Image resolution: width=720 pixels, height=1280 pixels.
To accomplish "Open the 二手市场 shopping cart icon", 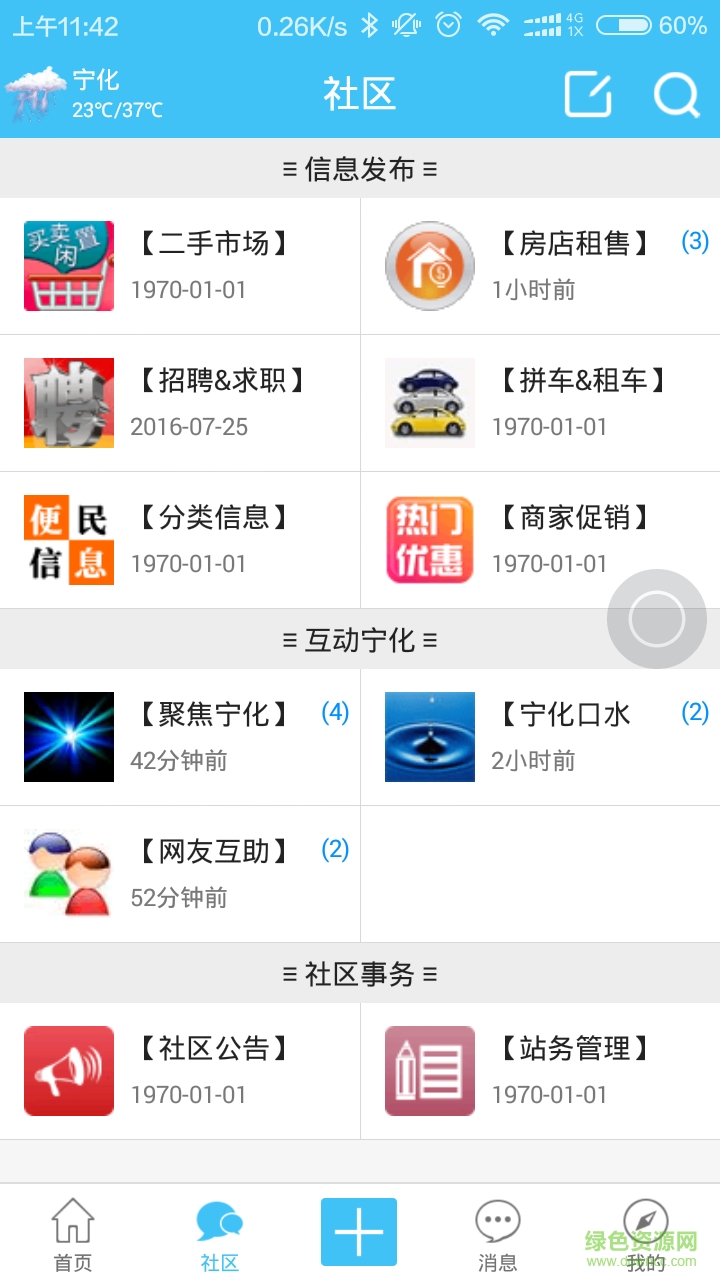I will click(x=68, y=265).
